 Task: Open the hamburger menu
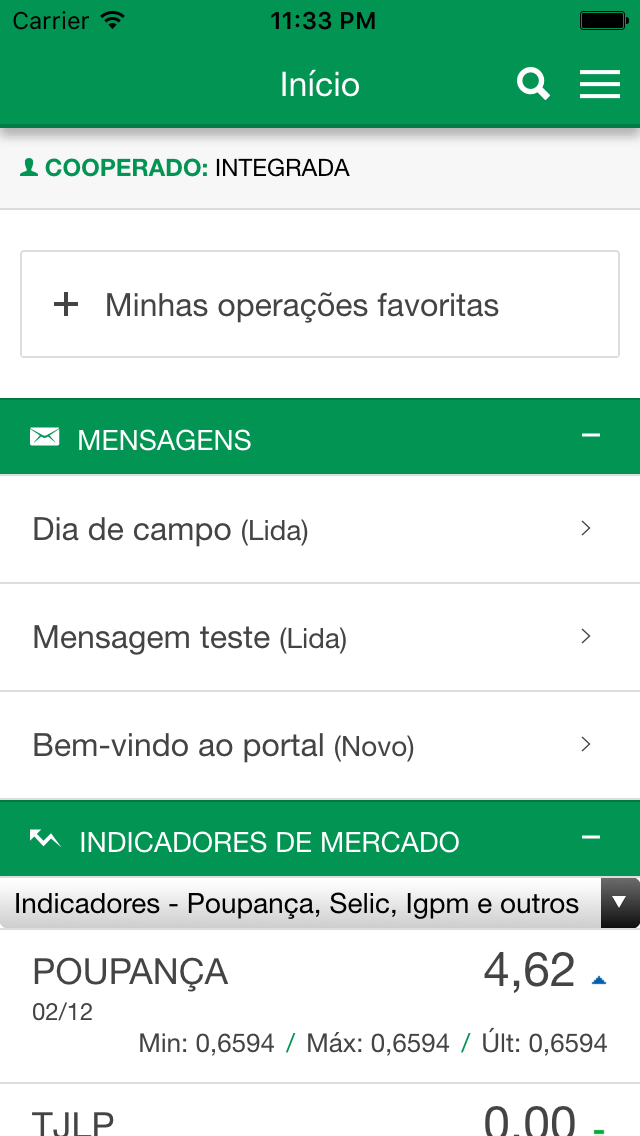click(599, 85)
